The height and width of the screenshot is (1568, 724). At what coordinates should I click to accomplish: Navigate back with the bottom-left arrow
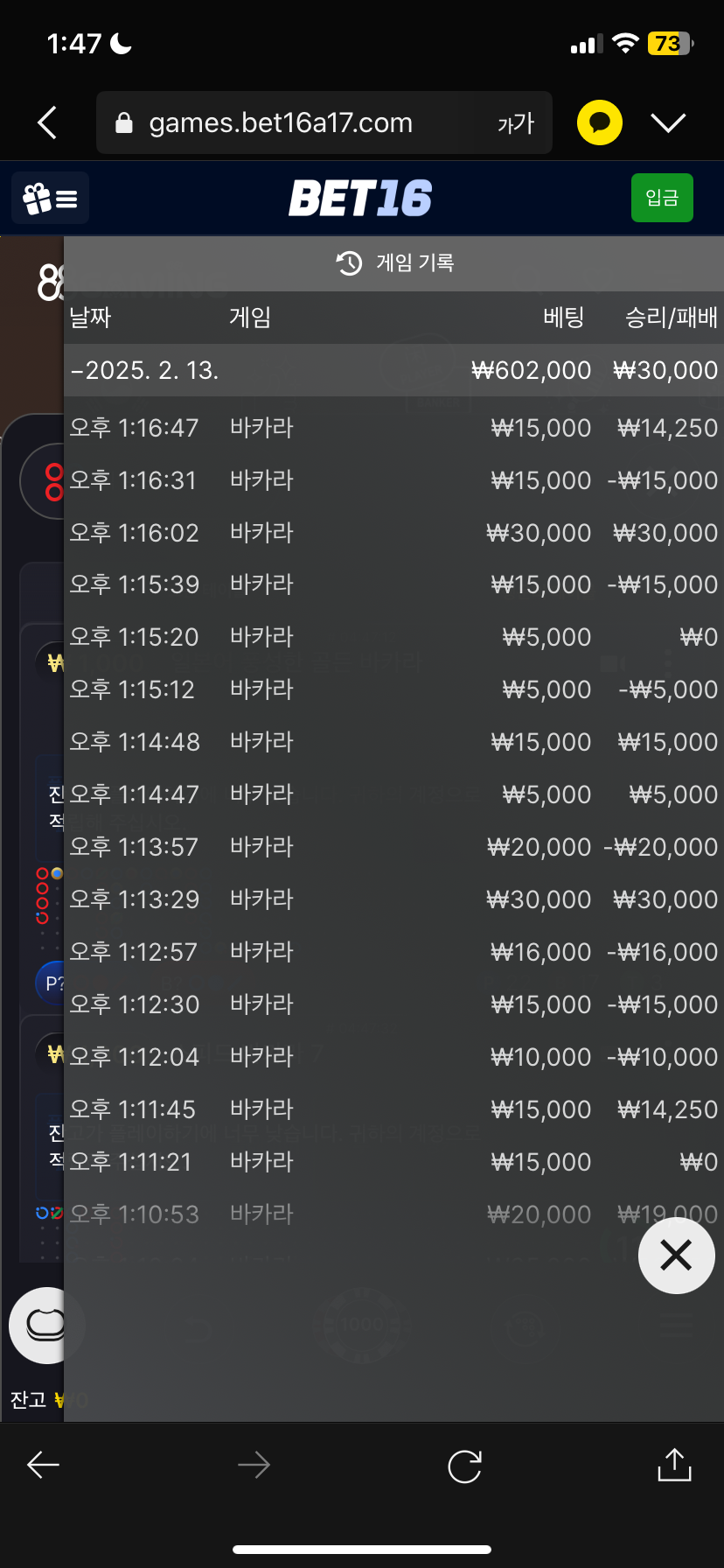pyautogui.click(x=43, y=1465)
